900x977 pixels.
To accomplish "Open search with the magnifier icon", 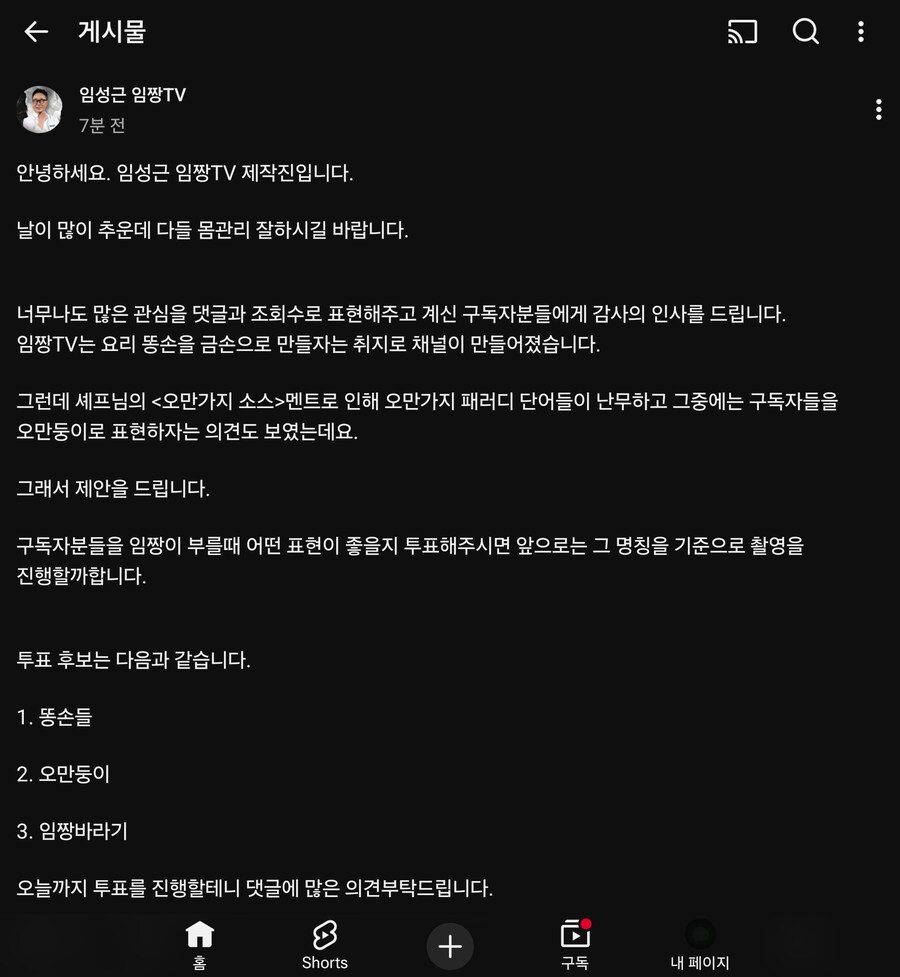I will (x=805, y=32).
